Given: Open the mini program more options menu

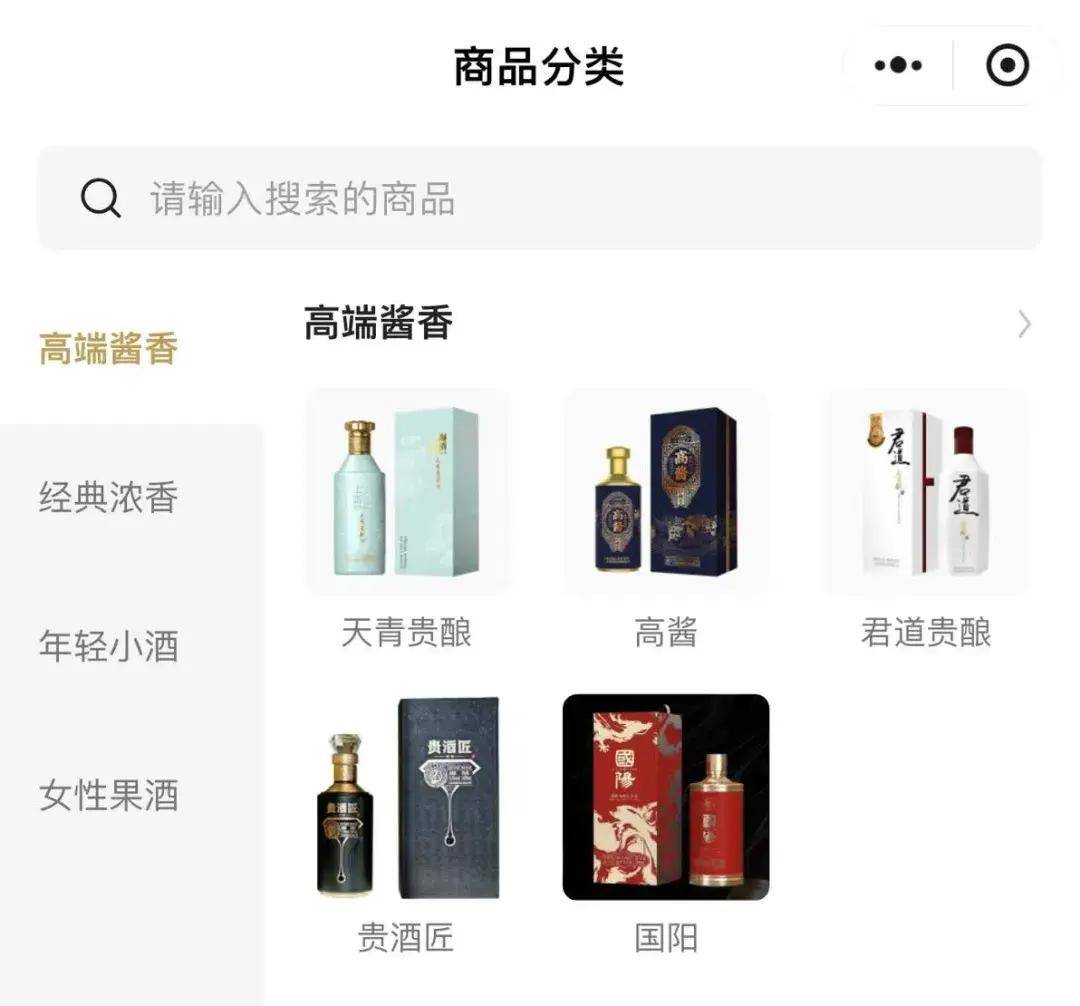Looking at the screenshot, I should pyautogui.click(x=897, y=66).
